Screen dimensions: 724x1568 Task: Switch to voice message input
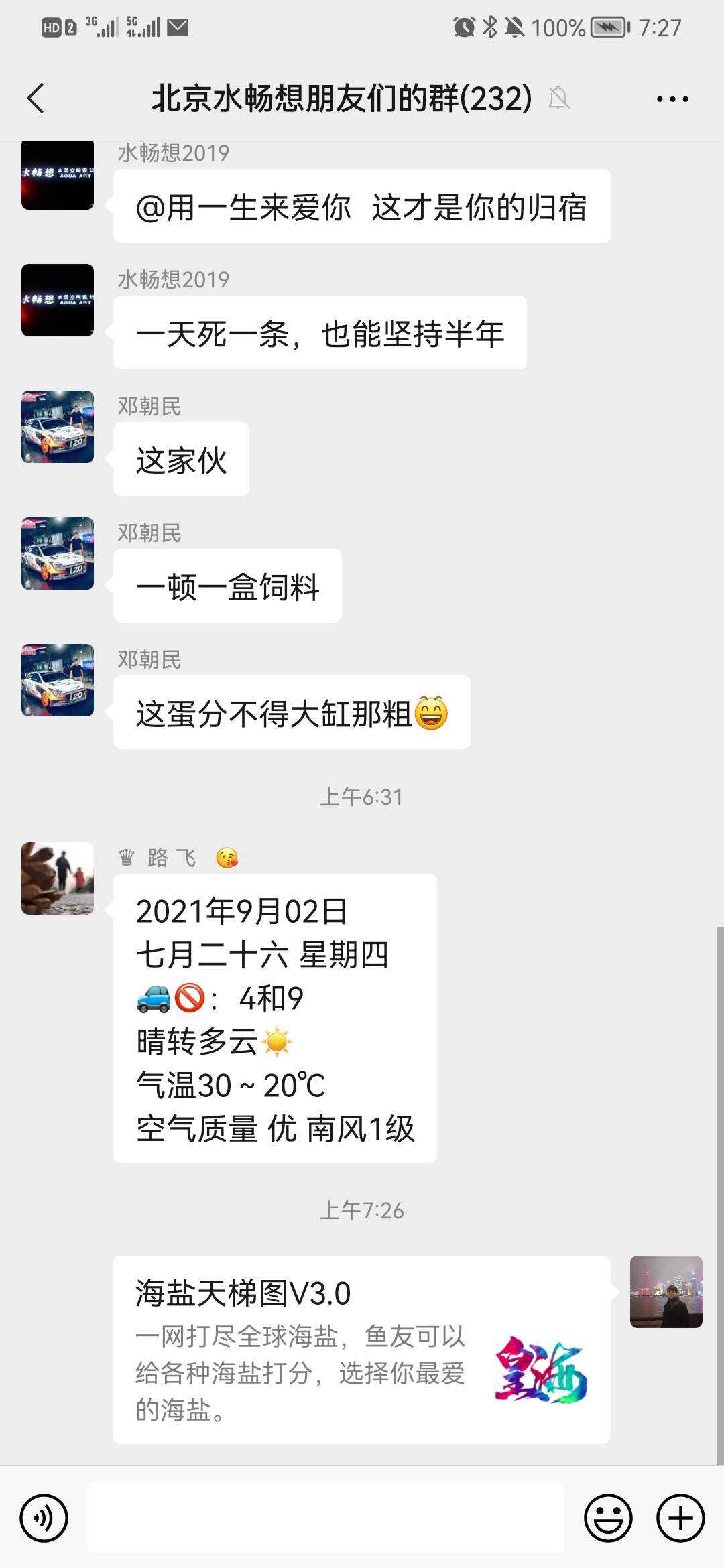[x=44, y=1518]
